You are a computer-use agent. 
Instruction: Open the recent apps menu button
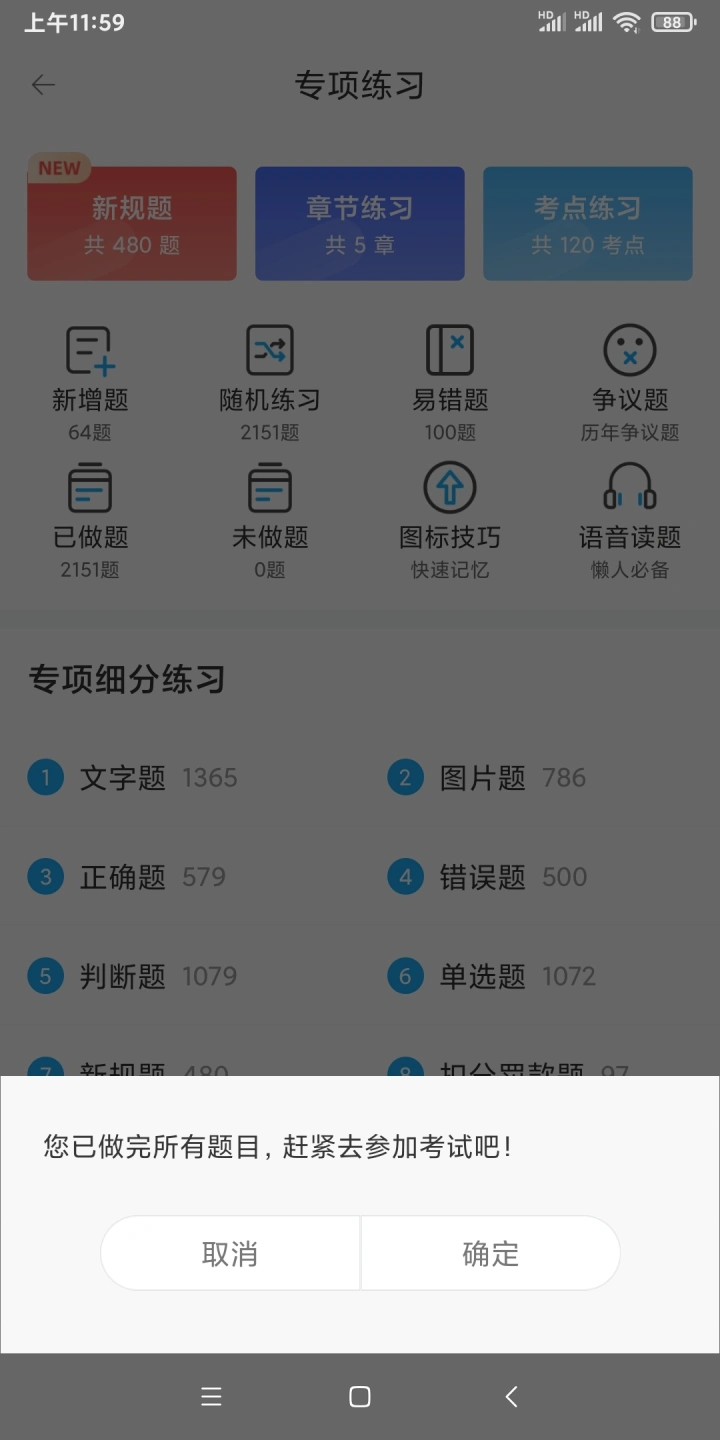(211, 1397)
